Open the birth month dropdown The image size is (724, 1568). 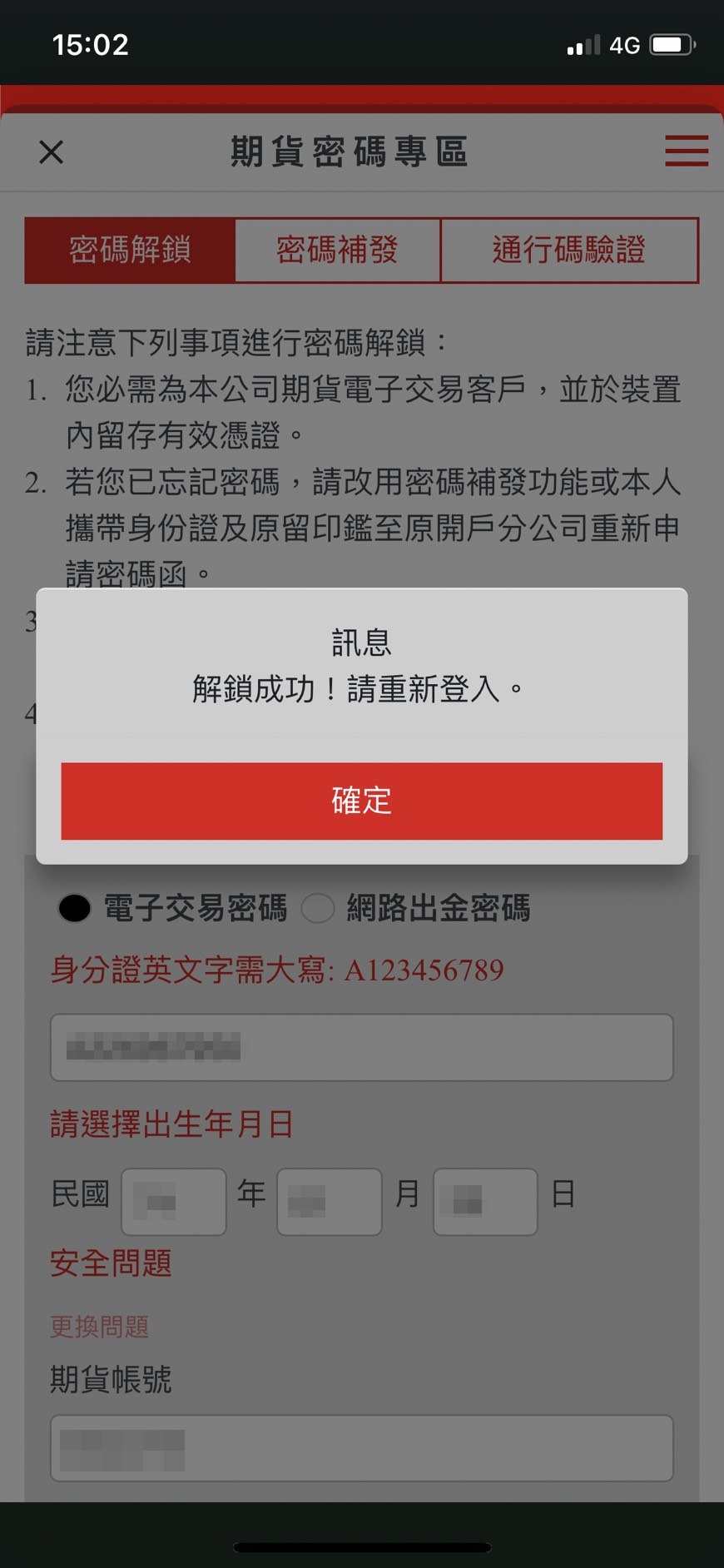(330, 1201)
